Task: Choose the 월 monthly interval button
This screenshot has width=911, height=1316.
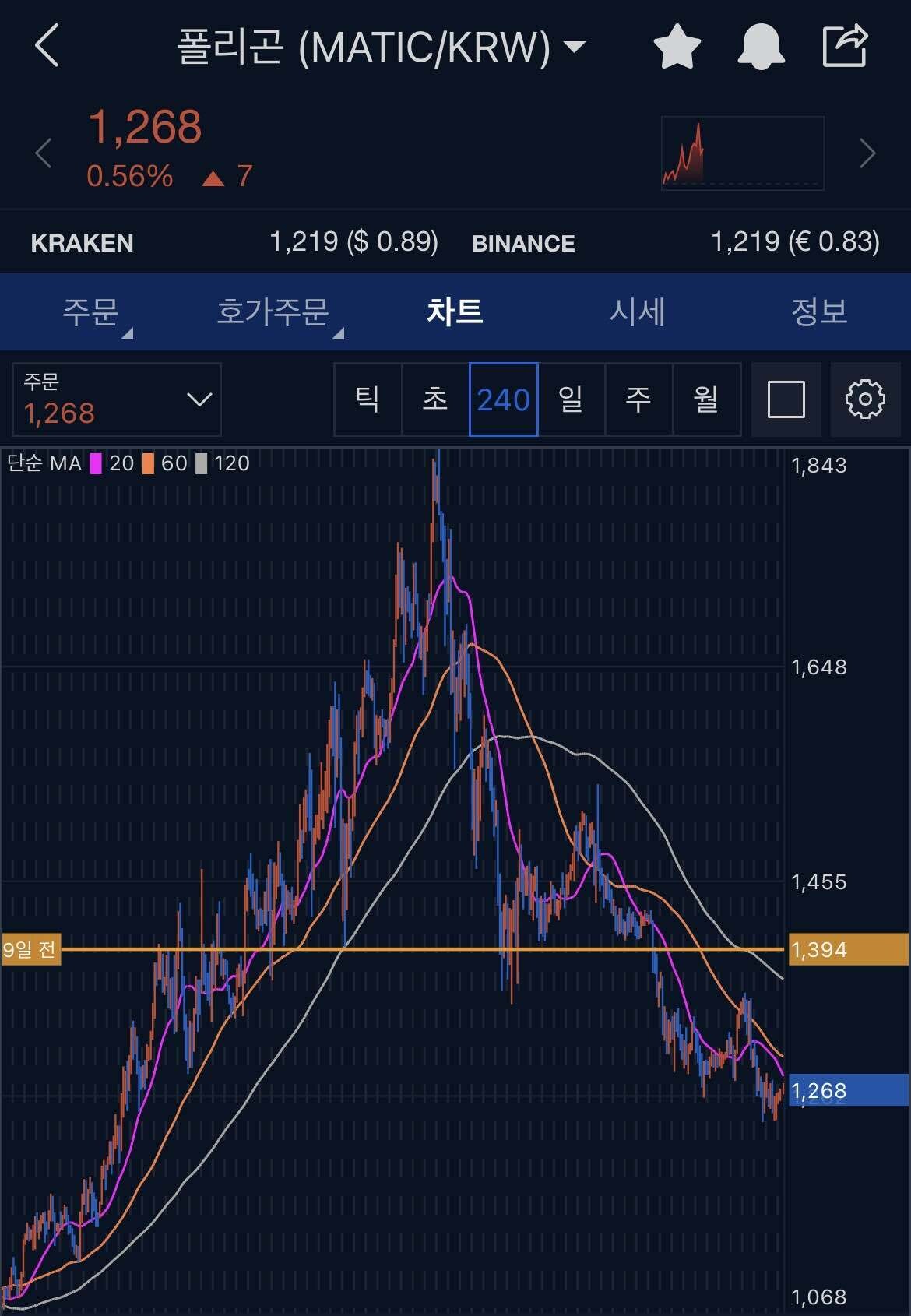Action: [x=705, y=399]
